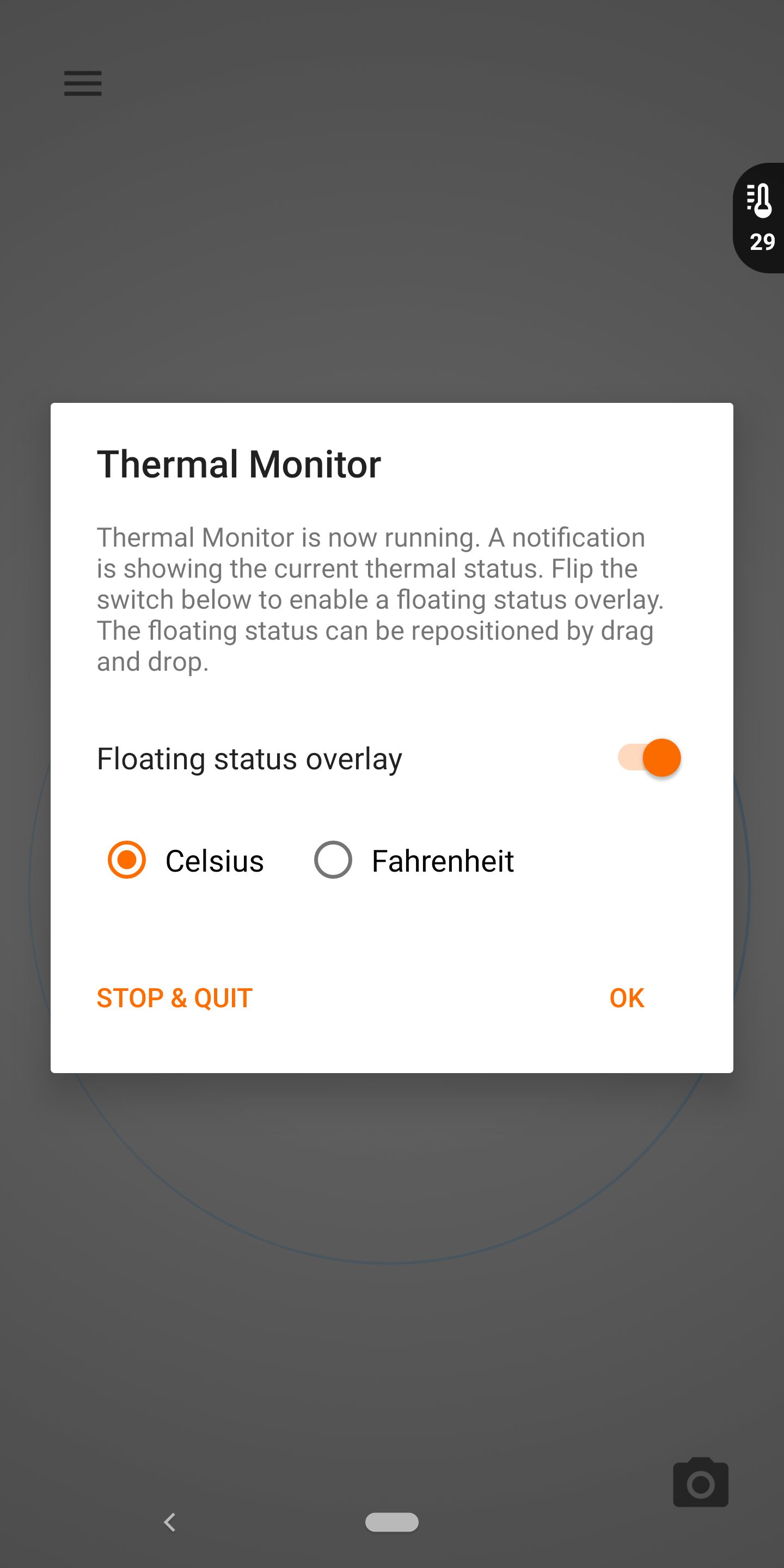Tap the home pill in the navigation bar
Viewport: 784px width, 1568px height.
(392, 1522)
